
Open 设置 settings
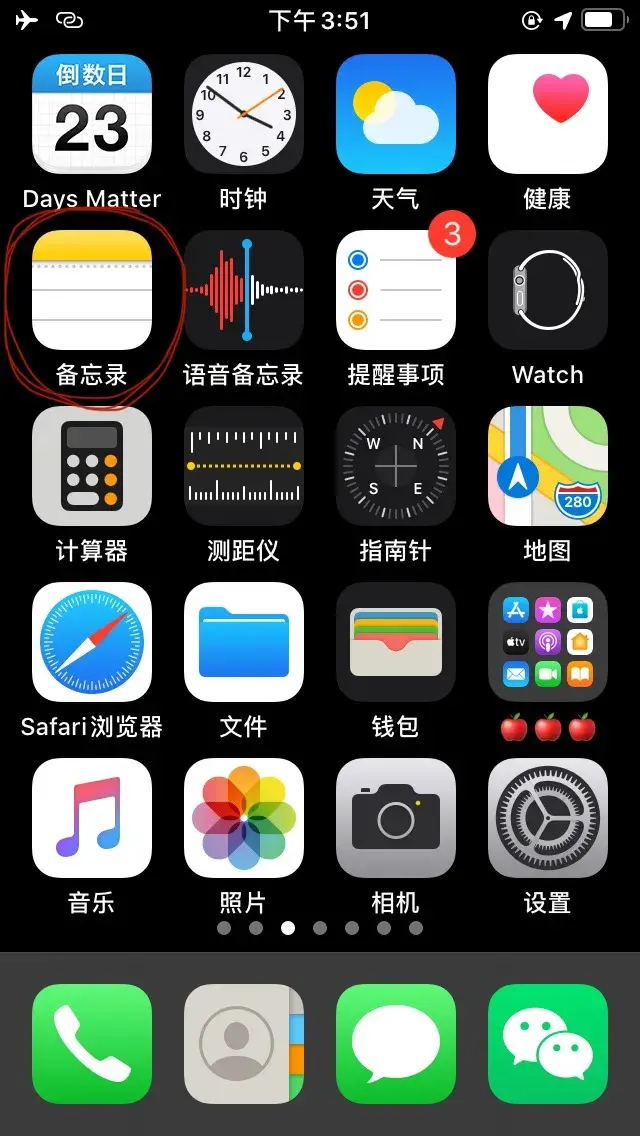(547, 818)
